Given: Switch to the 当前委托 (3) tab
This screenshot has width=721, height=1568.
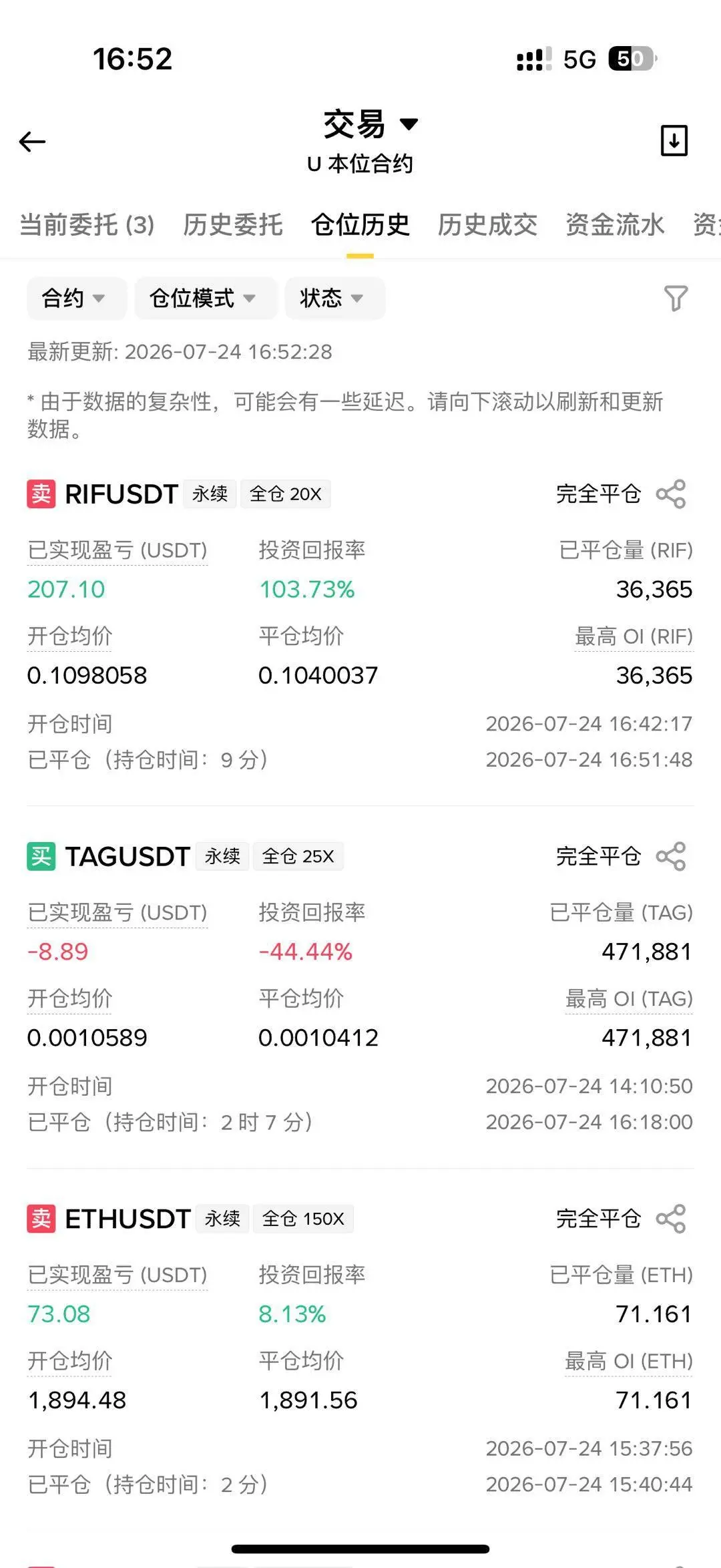Looking at the screenshot, I should tap(87, 225).
